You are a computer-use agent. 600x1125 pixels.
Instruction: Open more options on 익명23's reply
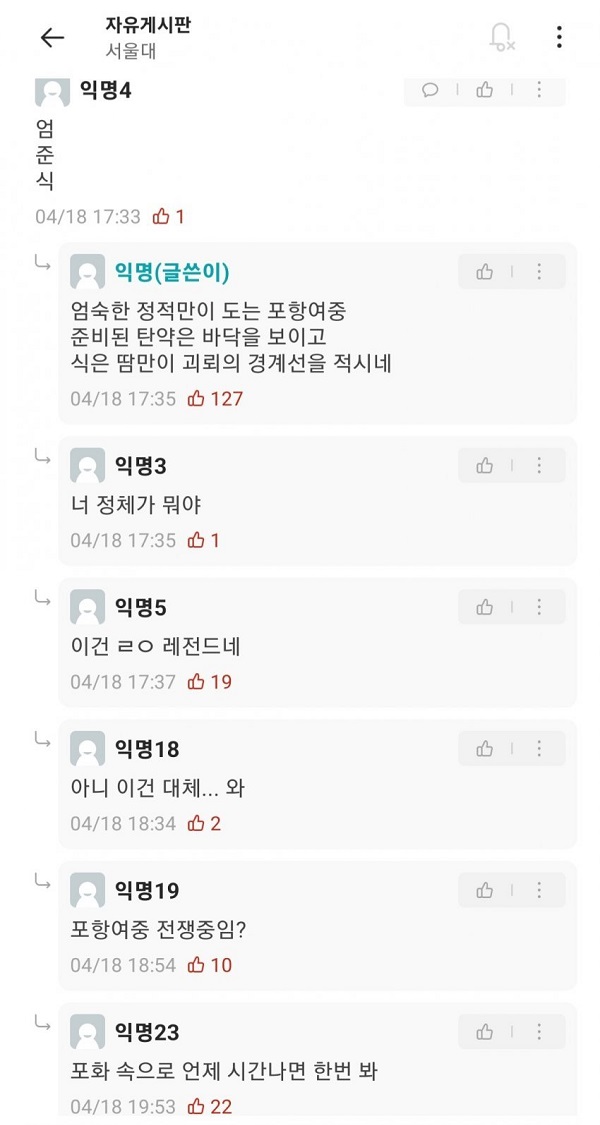[539, 1032]
